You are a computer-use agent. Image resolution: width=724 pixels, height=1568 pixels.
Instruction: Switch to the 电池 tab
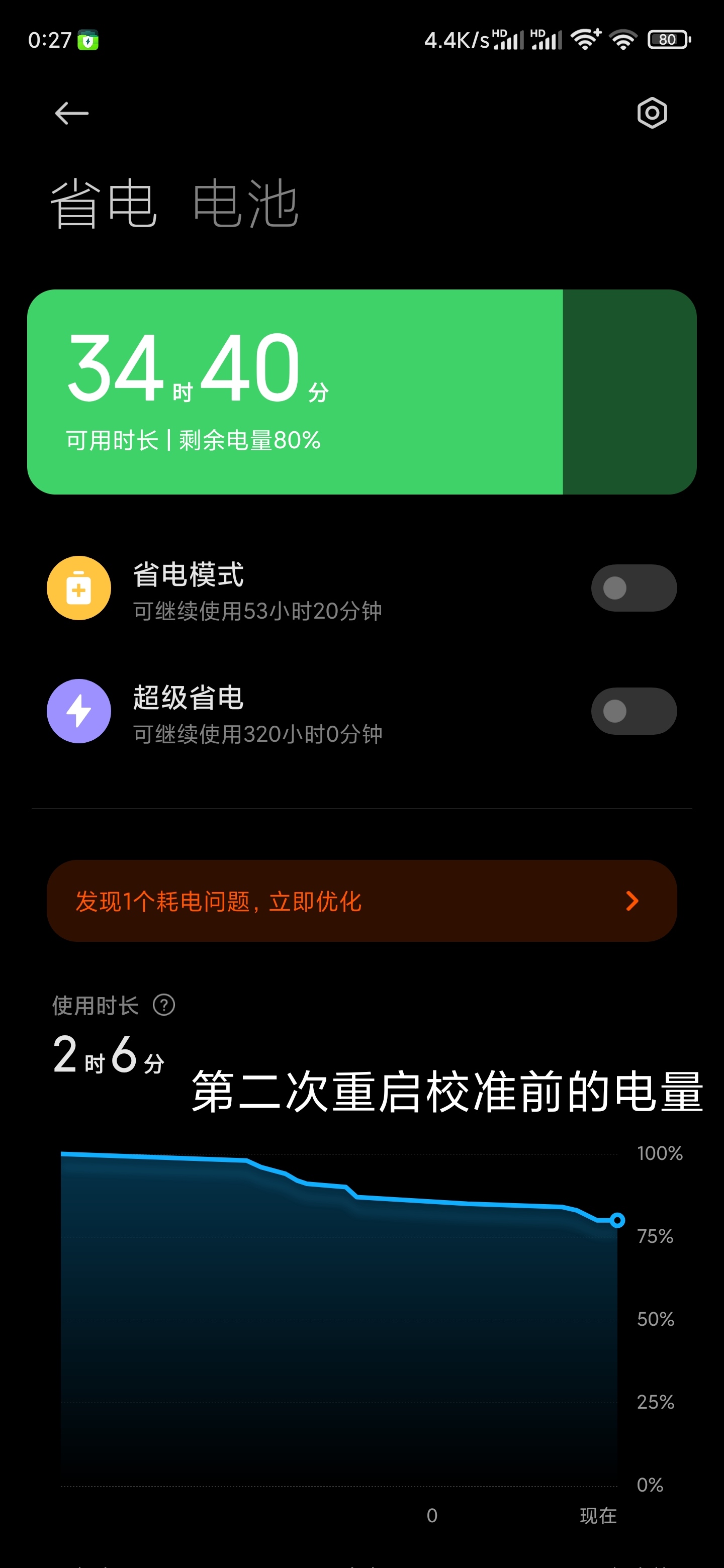pos(245,204)
